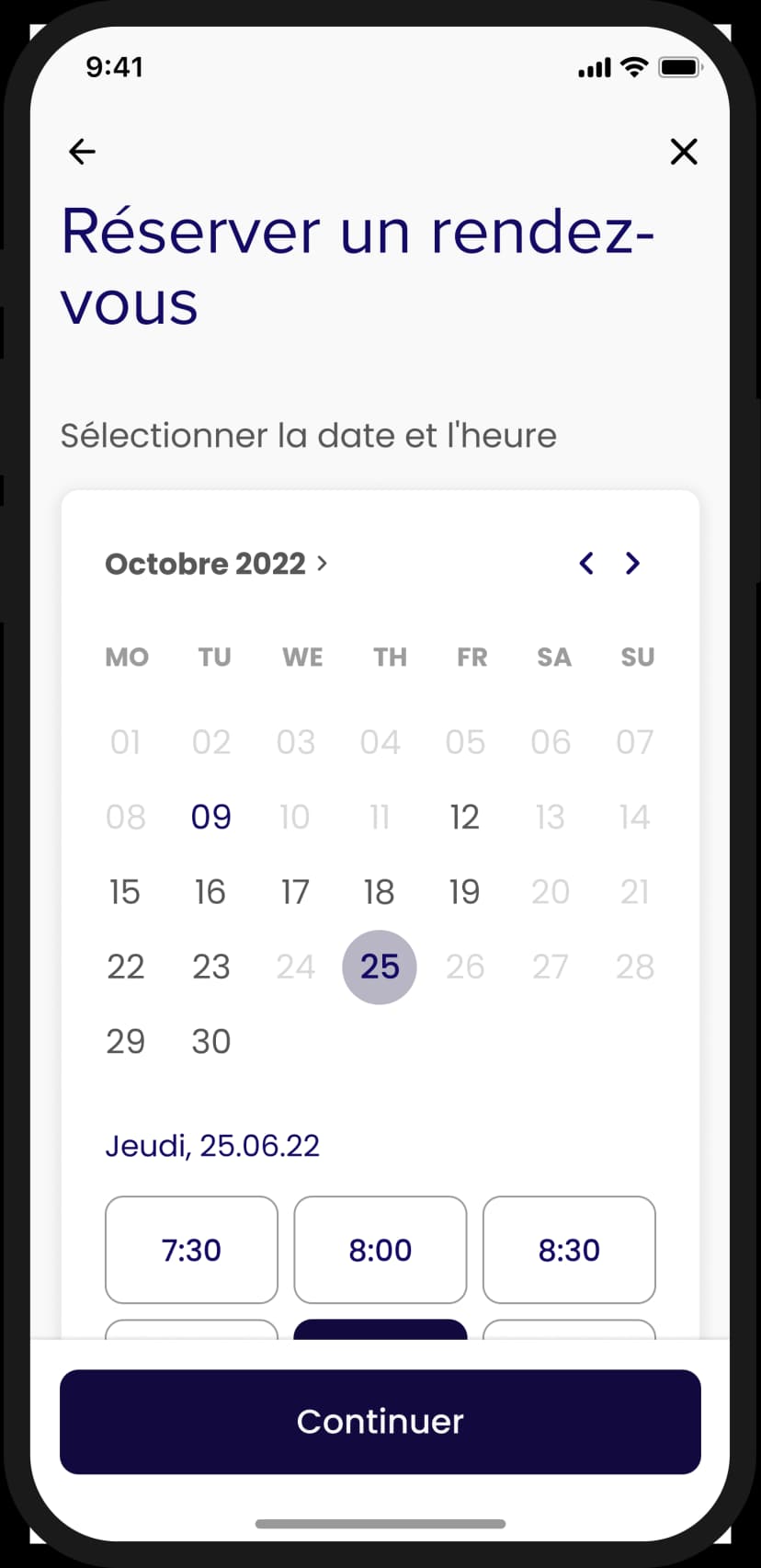Choose day 29 in the calendar
This screenshot has width=761, height=1568.
(x=125, y=1042)
